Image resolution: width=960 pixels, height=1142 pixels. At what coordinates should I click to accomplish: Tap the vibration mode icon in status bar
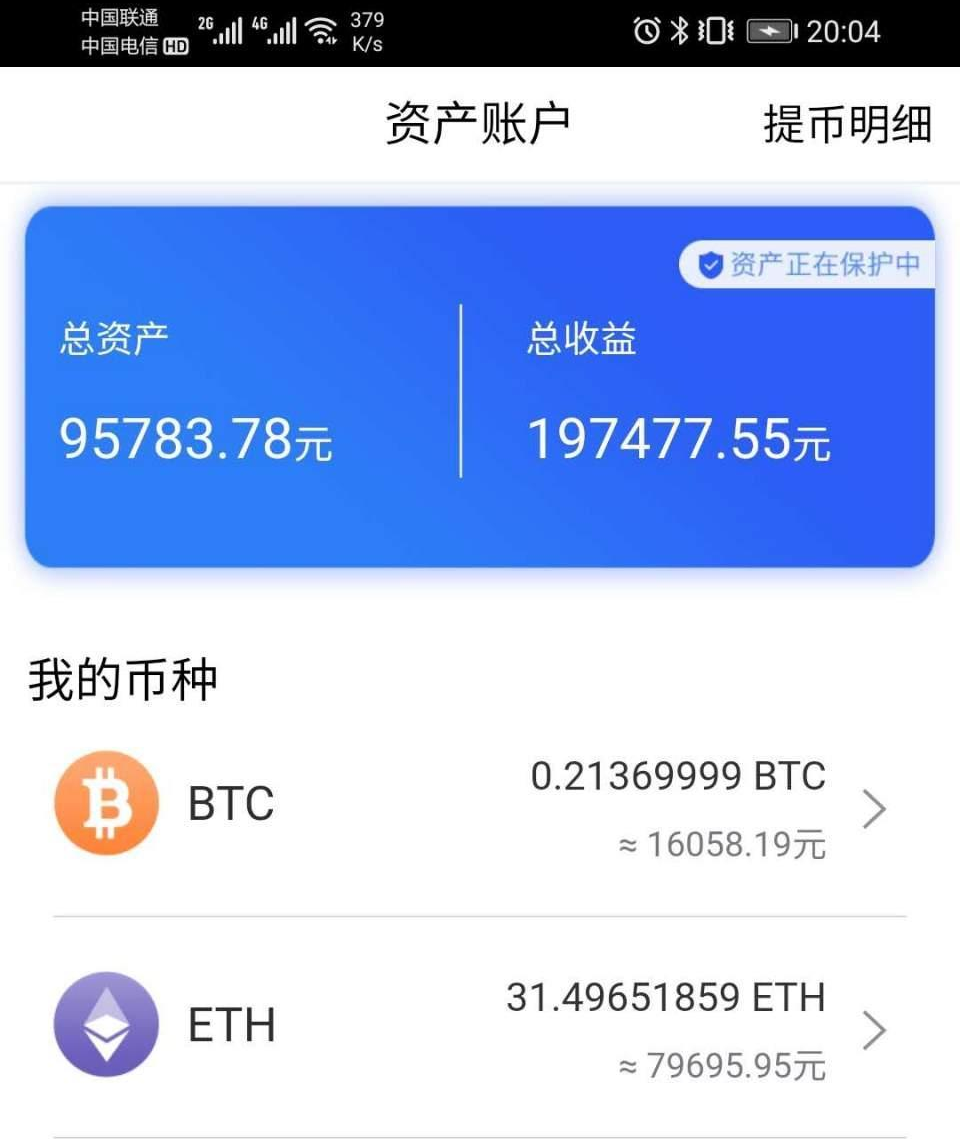[x=716, y=31]
